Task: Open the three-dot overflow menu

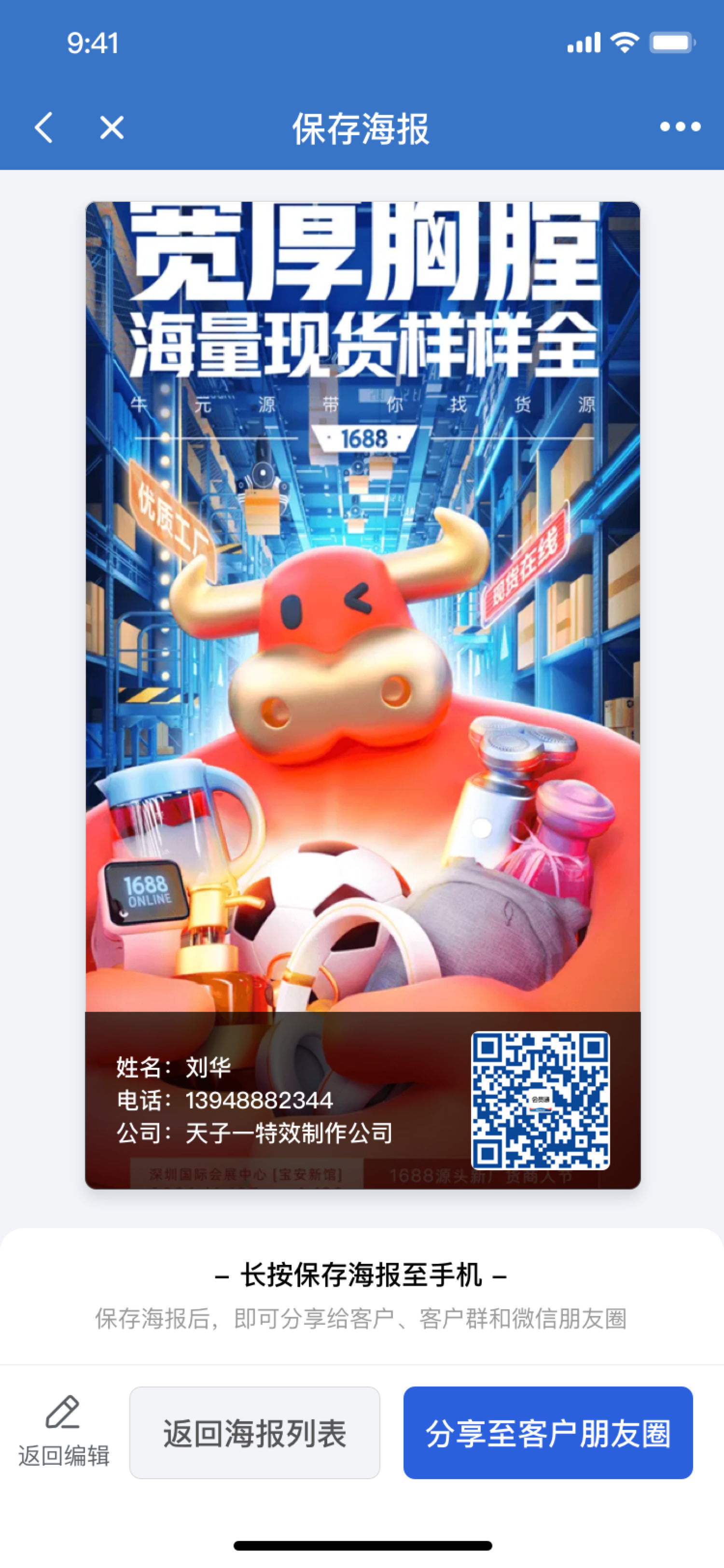Action: 680,126
